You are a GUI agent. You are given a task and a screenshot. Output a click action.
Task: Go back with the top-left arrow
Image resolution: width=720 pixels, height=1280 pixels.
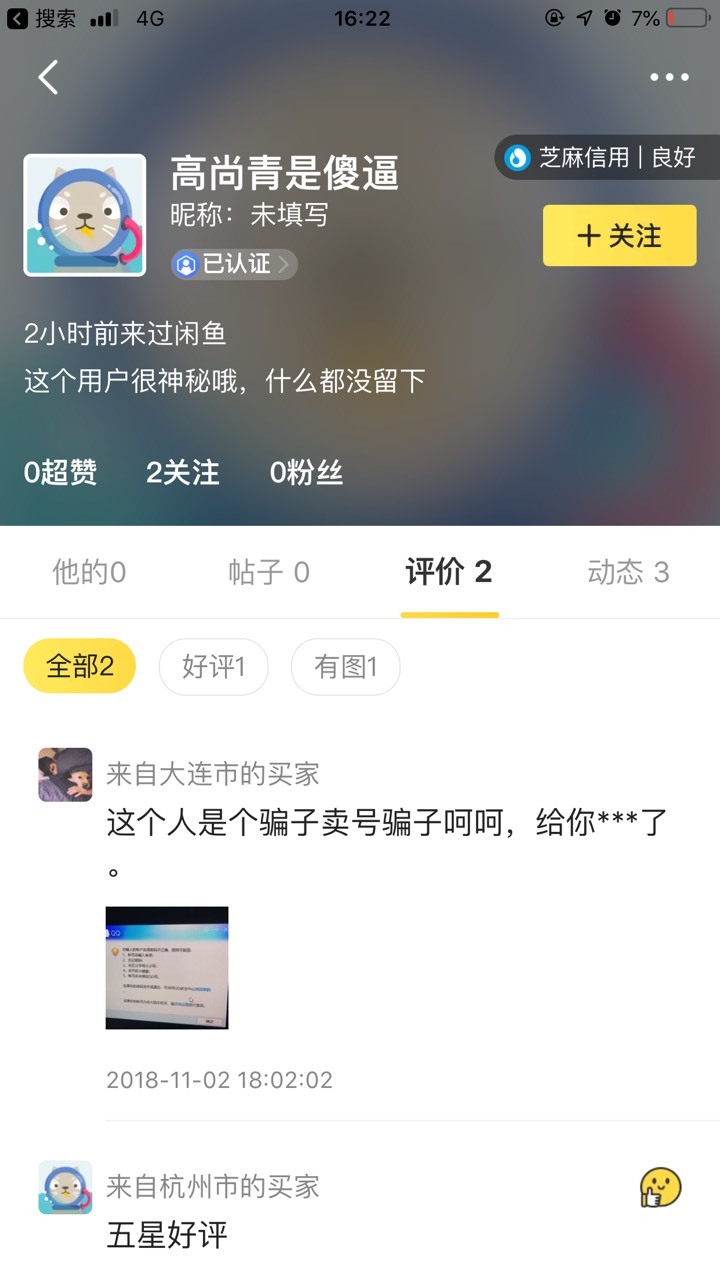48,77
